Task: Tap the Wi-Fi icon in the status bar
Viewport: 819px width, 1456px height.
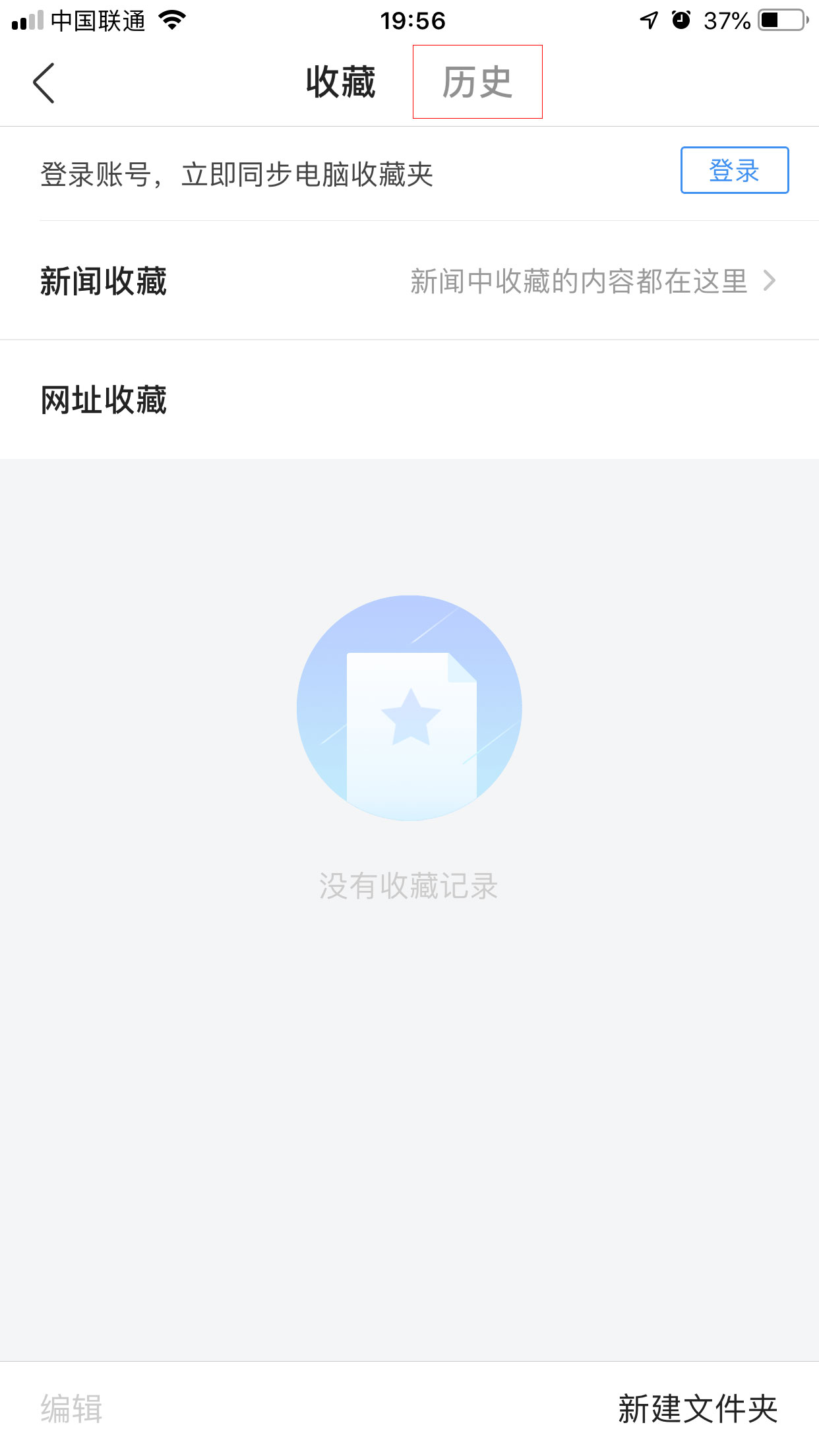Action: 171,20
